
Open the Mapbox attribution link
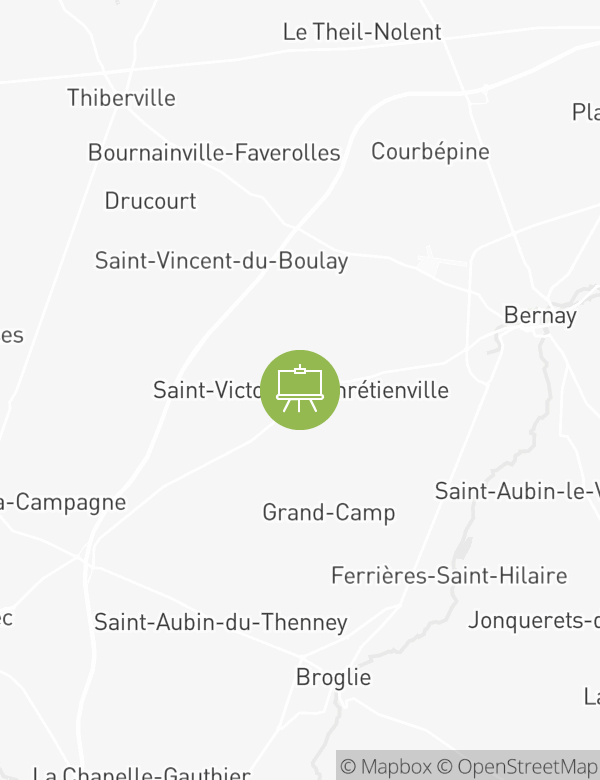point(385,767)
